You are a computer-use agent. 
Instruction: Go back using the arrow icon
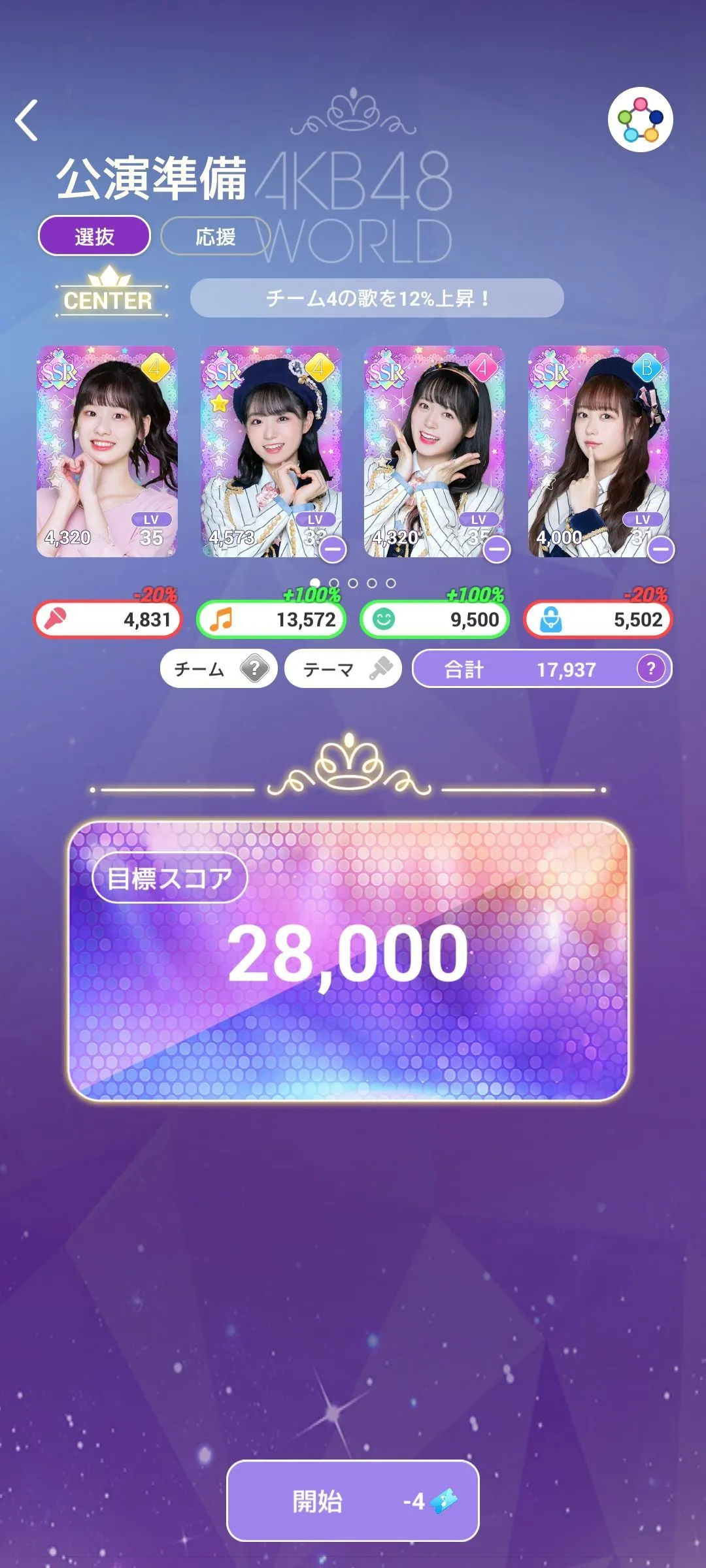click(27, 120)
